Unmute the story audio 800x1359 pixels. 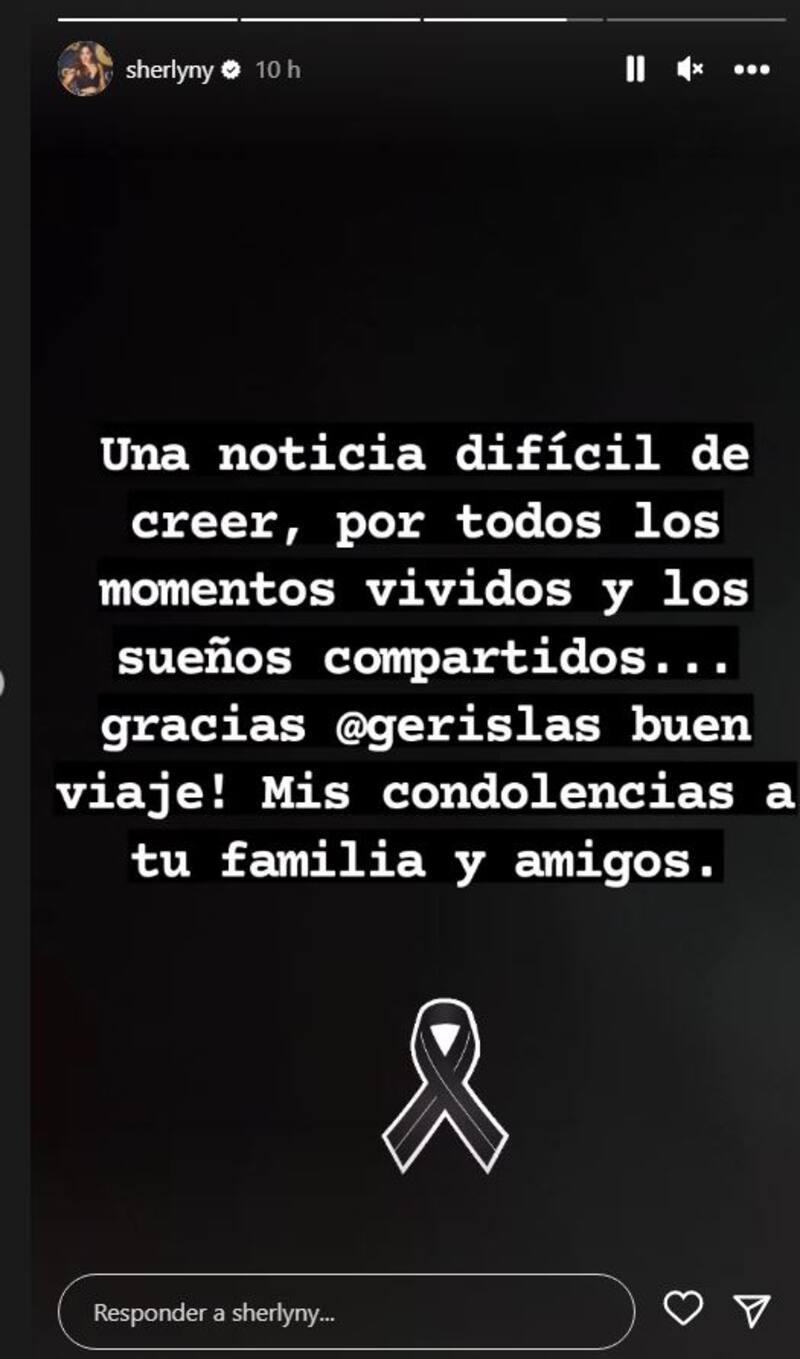coord(690,69)
